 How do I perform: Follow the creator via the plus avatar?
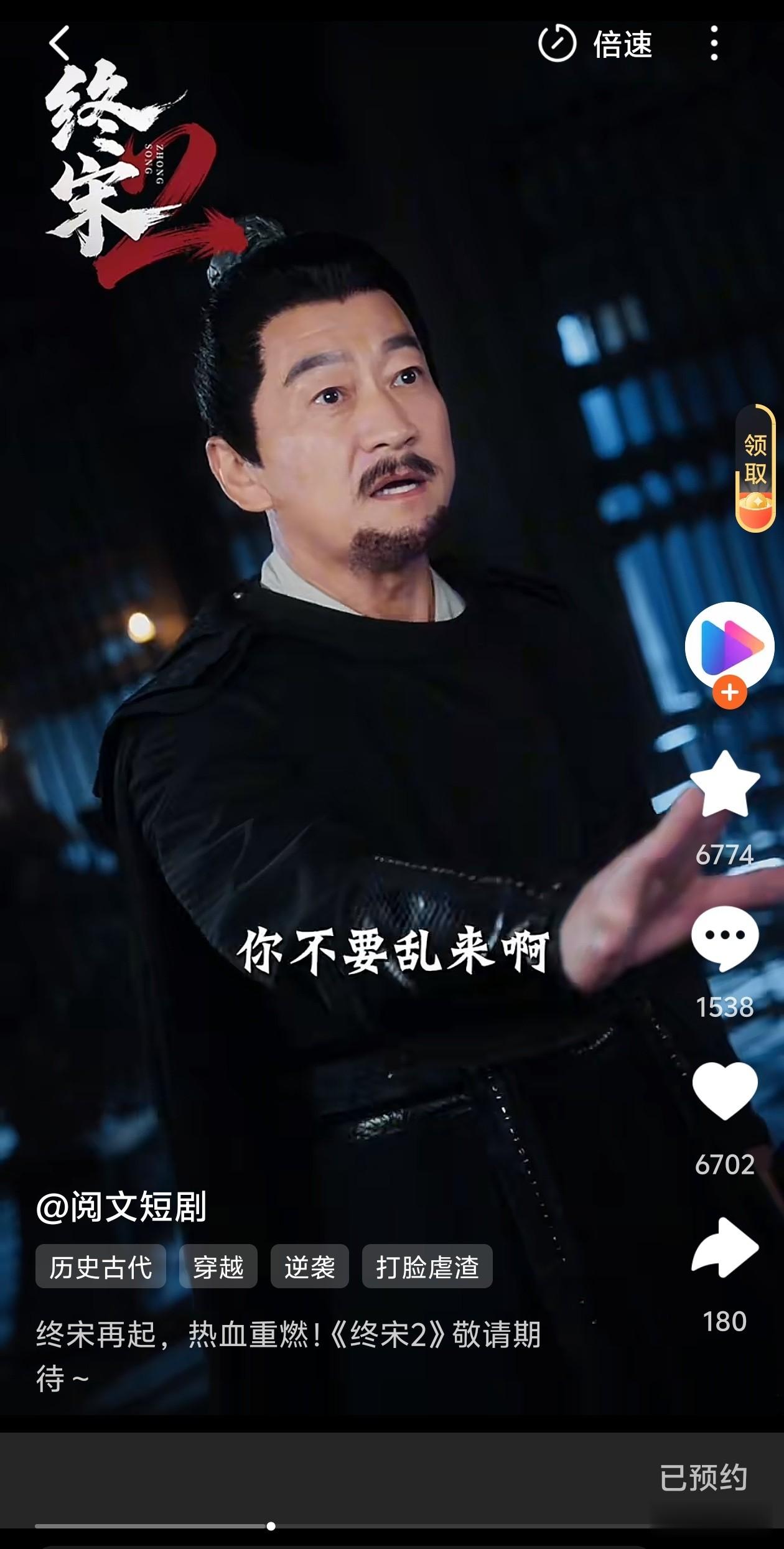pos(730,692)
